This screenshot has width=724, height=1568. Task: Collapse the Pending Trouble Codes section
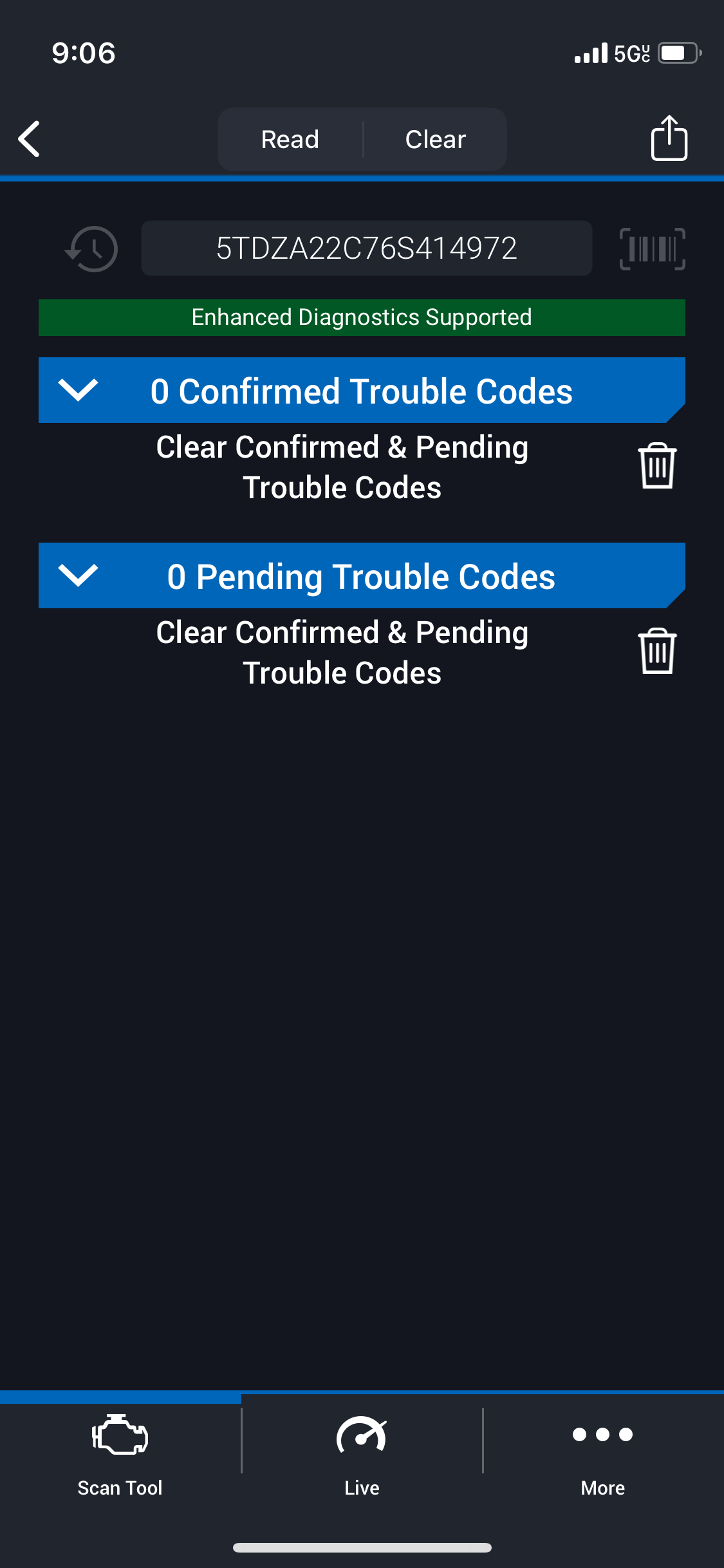(x=78, y=575)
